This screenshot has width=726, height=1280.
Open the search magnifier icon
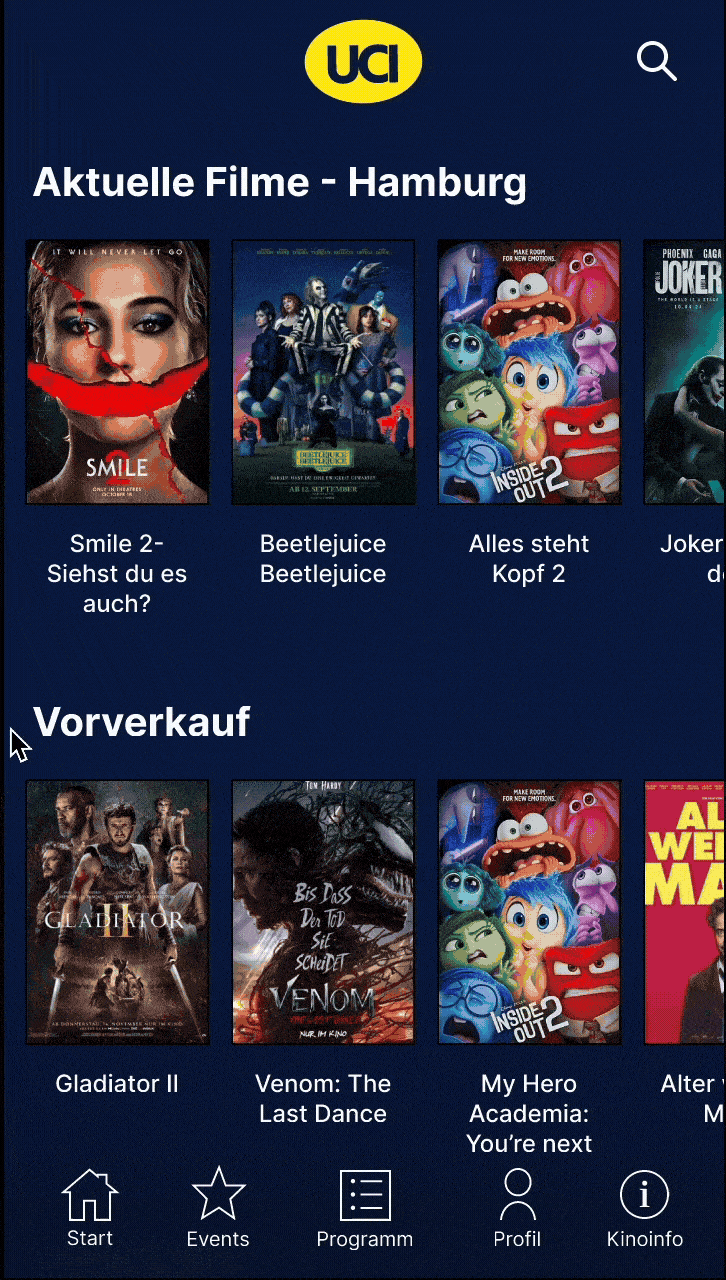coord(656,61)
